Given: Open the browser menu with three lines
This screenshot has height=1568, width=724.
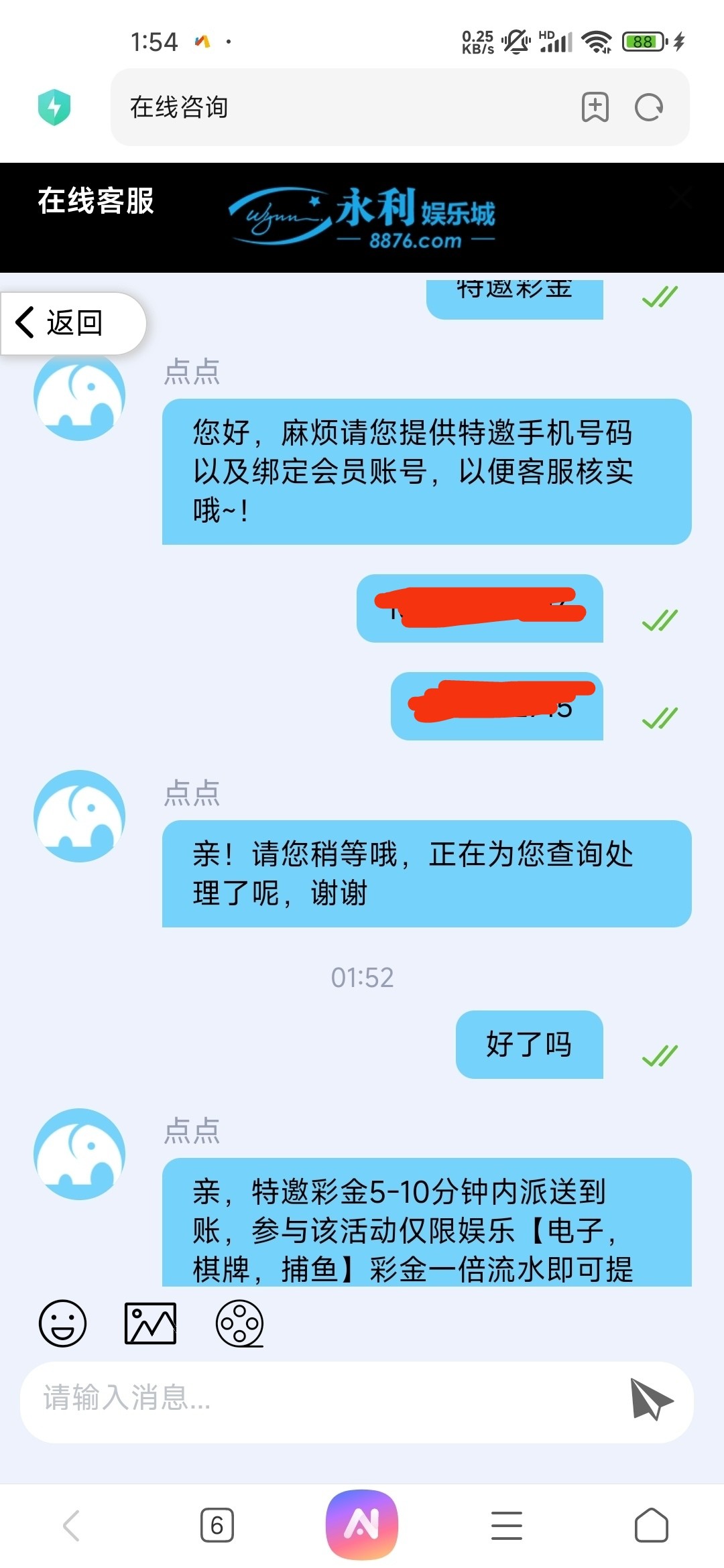Looking at the screenshot, I should 507,1526.
